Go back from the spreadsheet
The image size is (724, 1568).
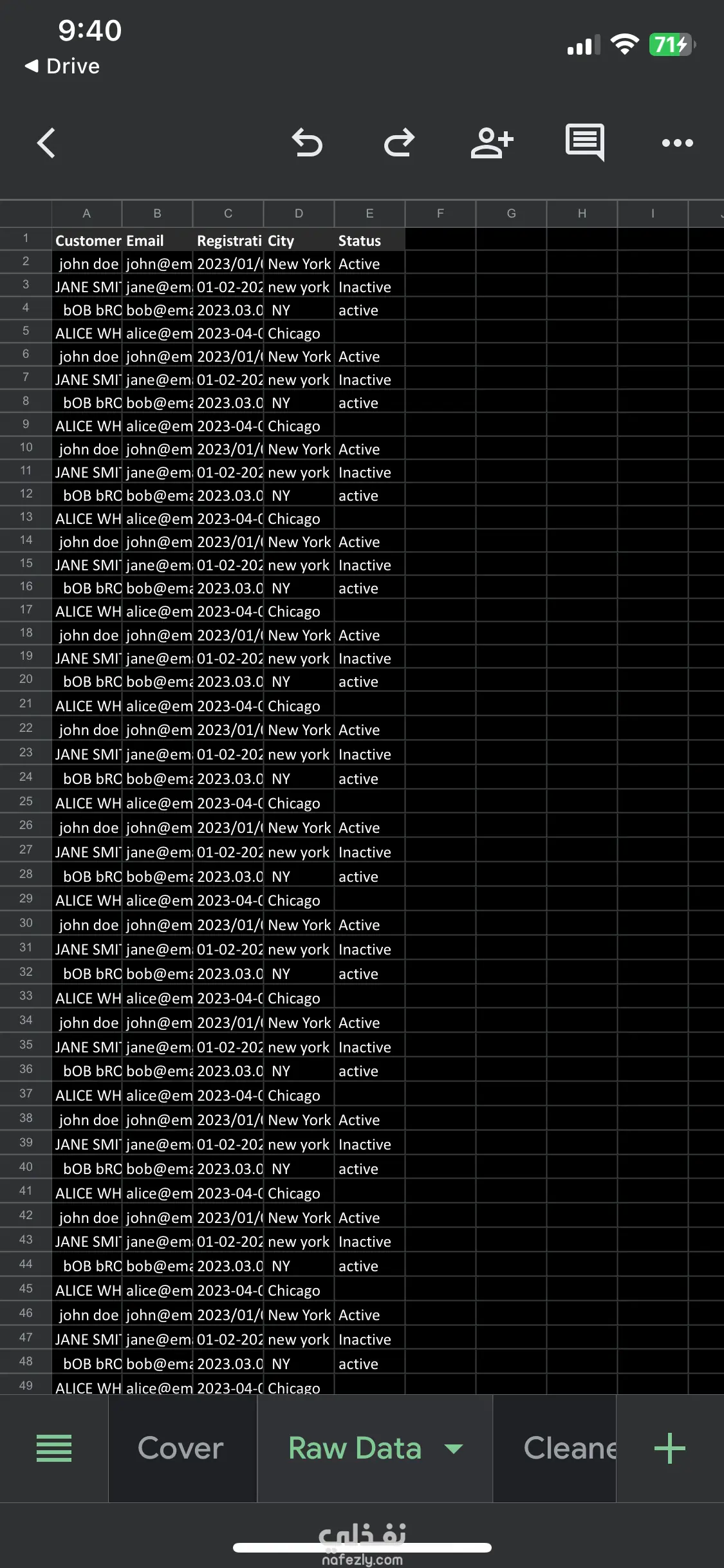(x=46, y=143)
